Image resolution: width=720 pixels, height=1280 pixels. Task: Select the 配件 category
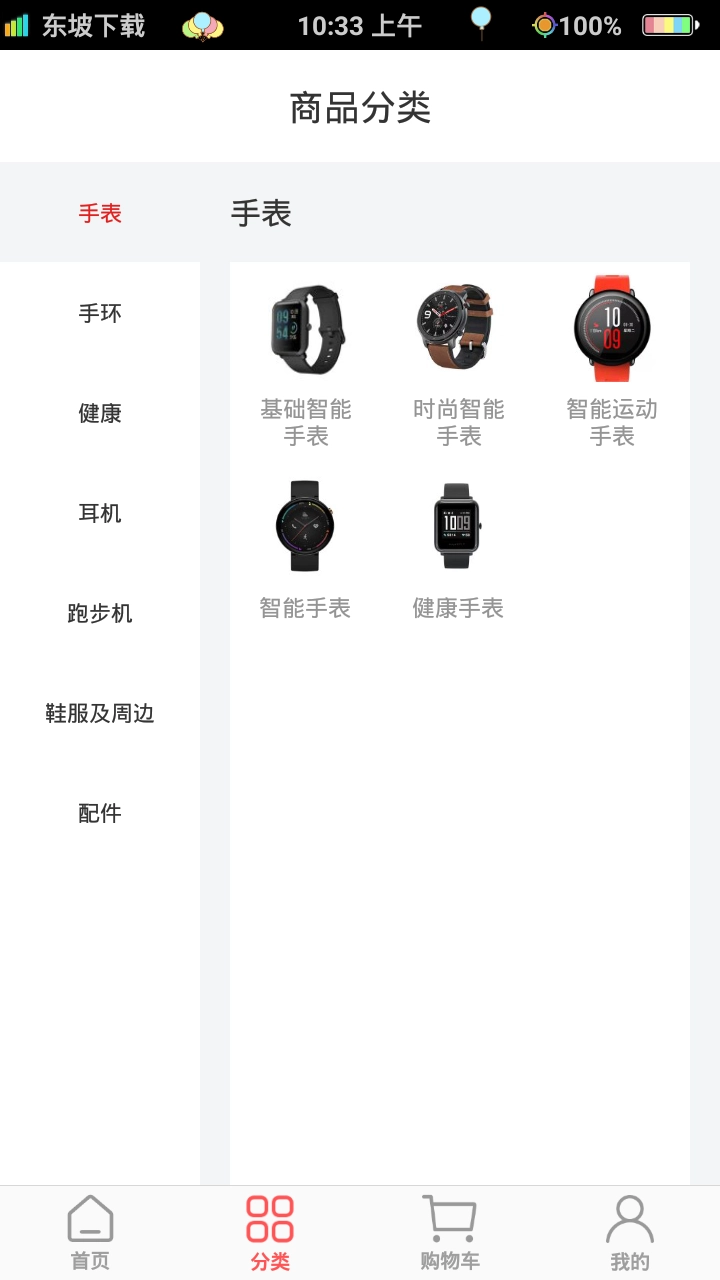pos(99,813)
